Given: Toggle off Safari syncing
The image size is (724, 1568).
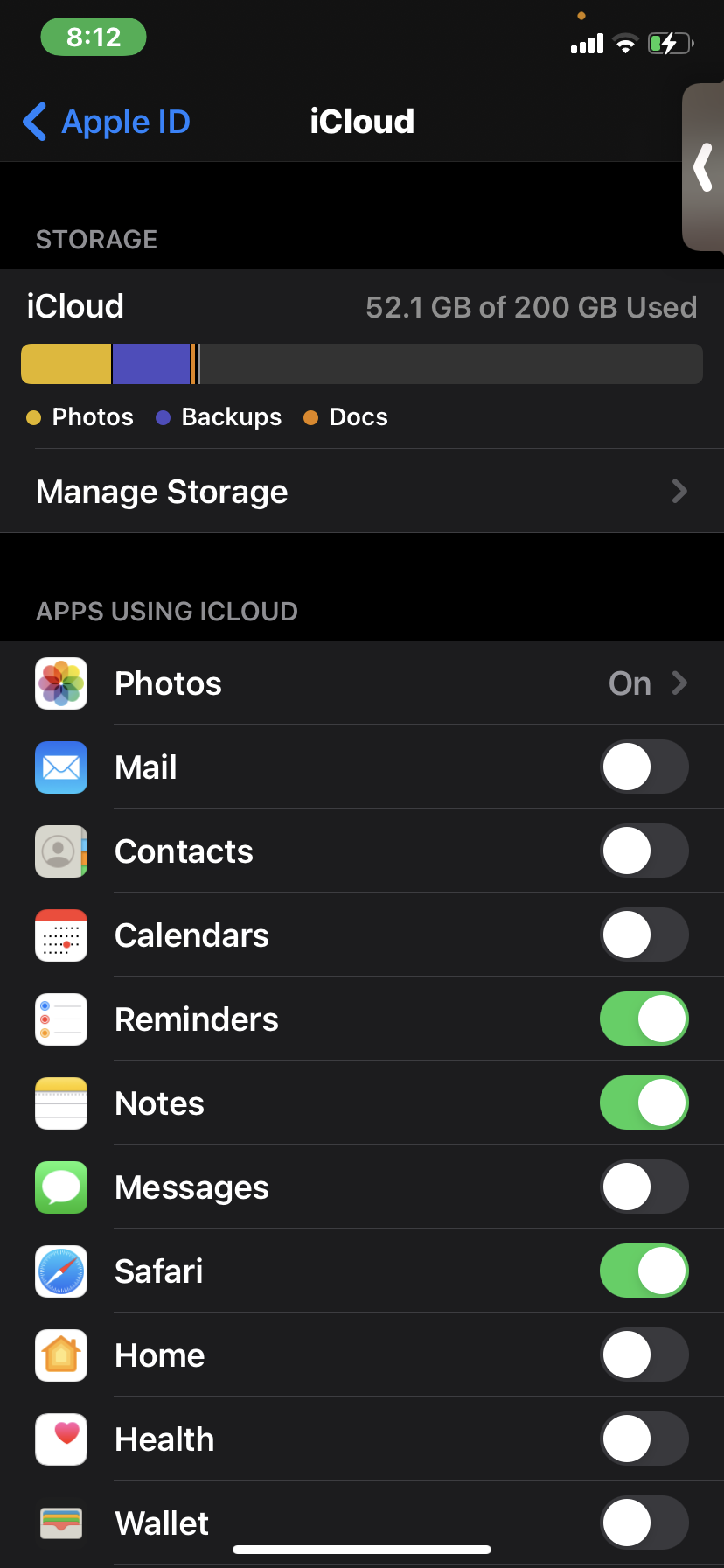Looking at the screenshot, I should (644, 1271).
